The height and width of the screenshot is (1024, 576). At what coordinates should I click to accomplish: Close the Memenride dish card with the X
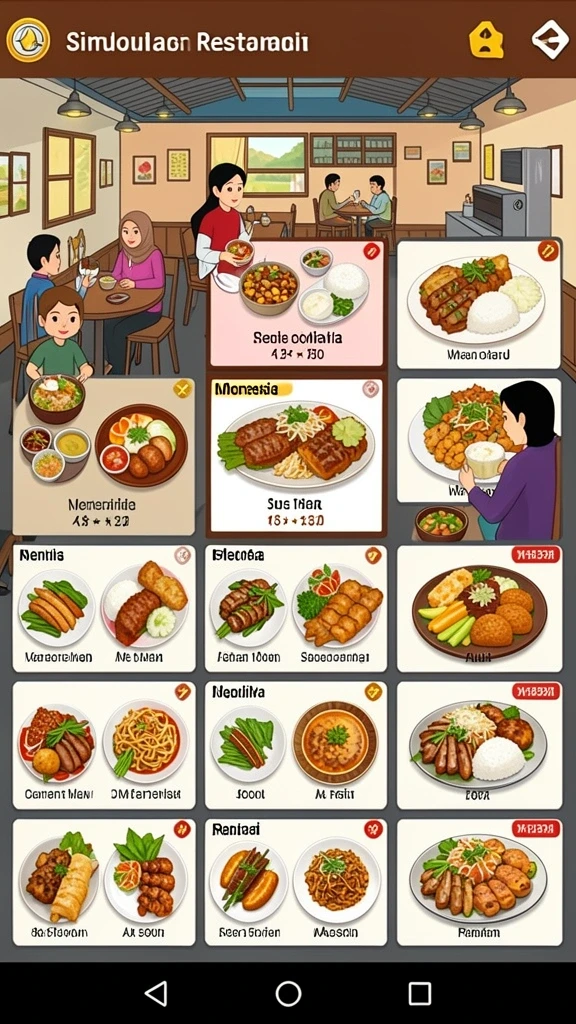click(x=182, y=391)
